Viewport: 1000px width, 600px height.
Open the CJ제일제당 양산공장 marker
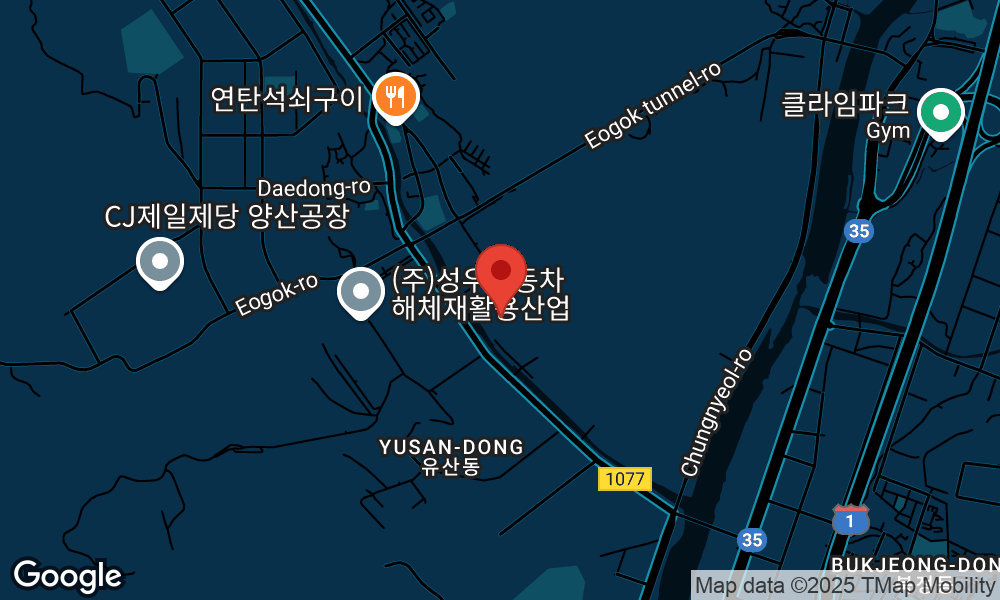click(160, 262)
